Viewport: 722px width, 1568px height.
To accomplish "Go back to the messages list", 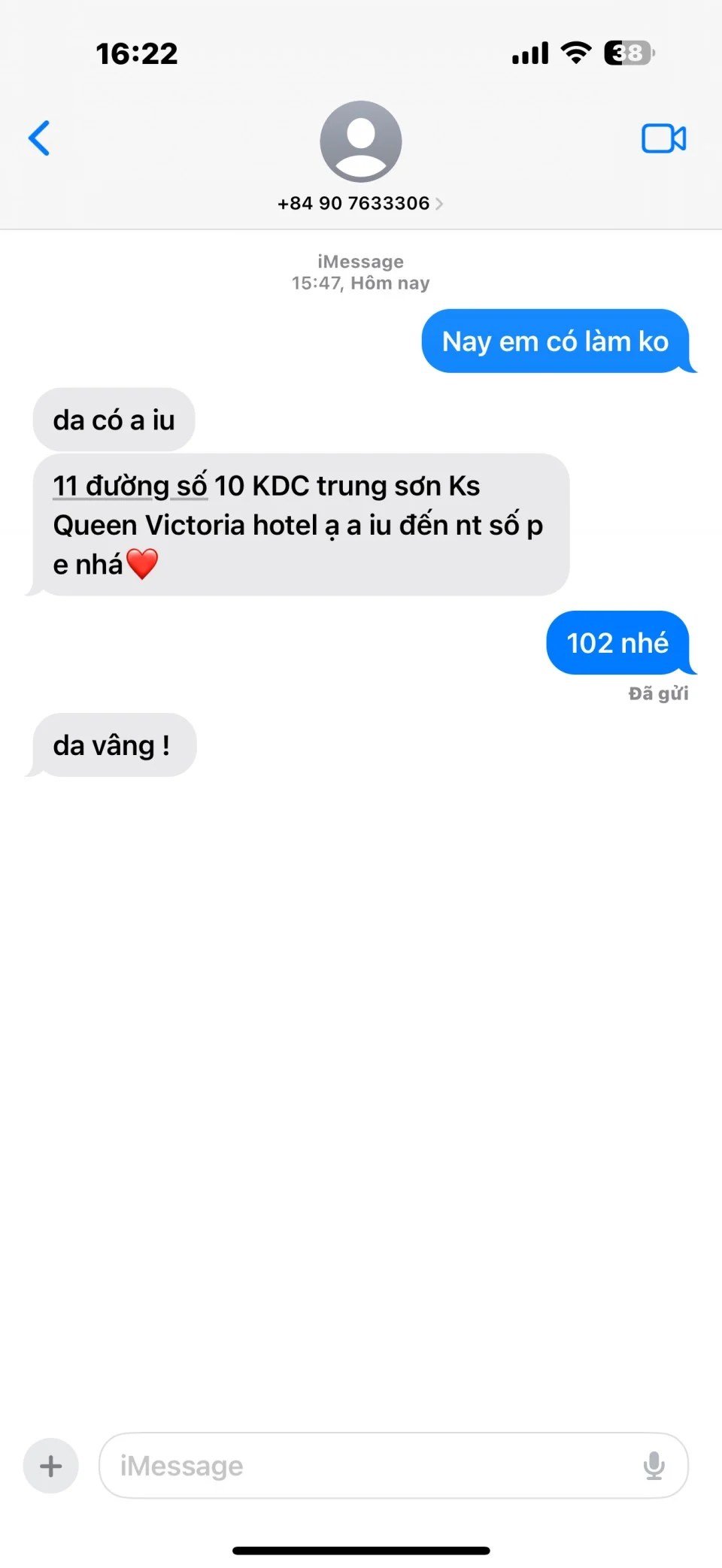I will pos(39,138).
